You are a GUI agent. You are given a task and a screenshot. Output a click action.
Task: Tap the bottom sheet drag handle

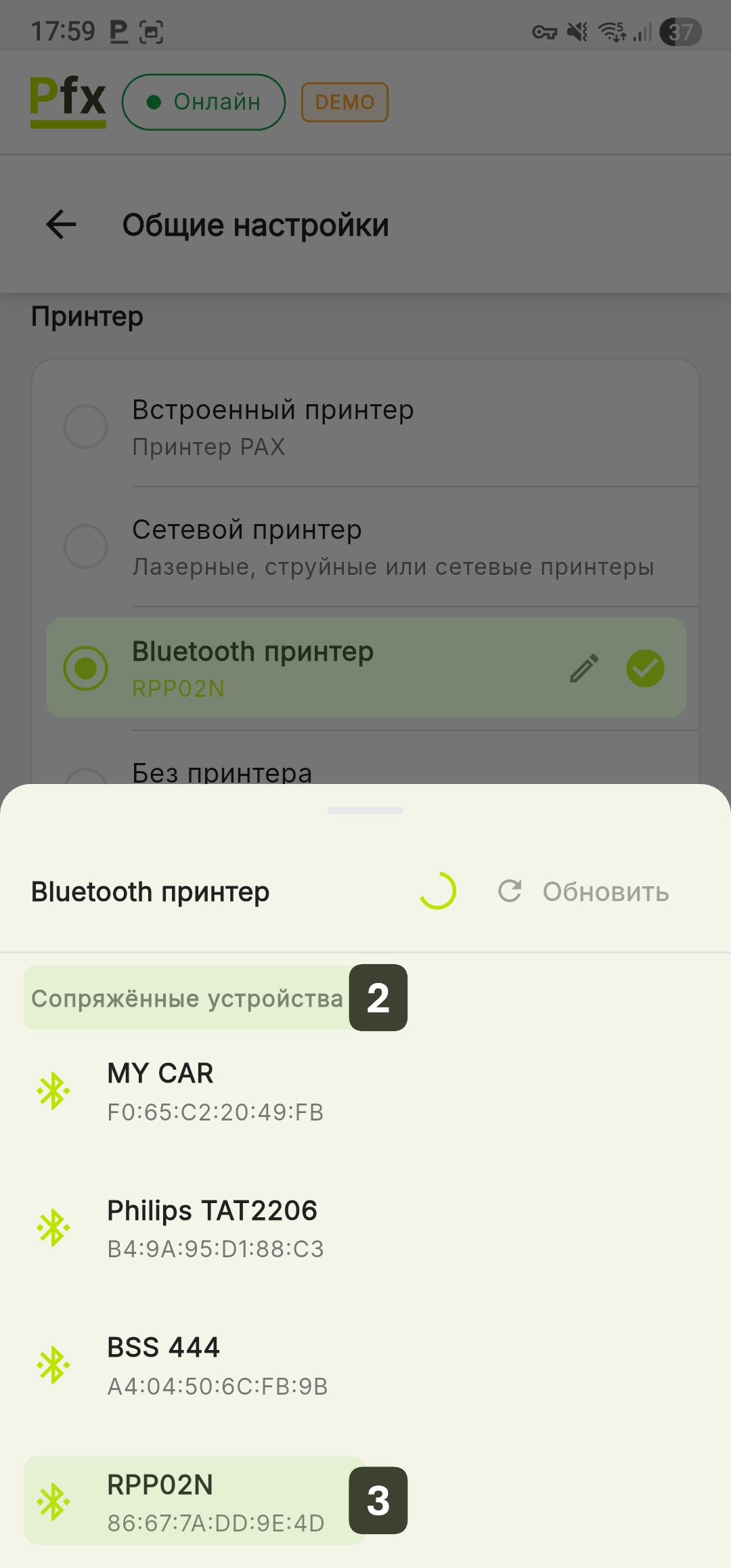[365, 810]
